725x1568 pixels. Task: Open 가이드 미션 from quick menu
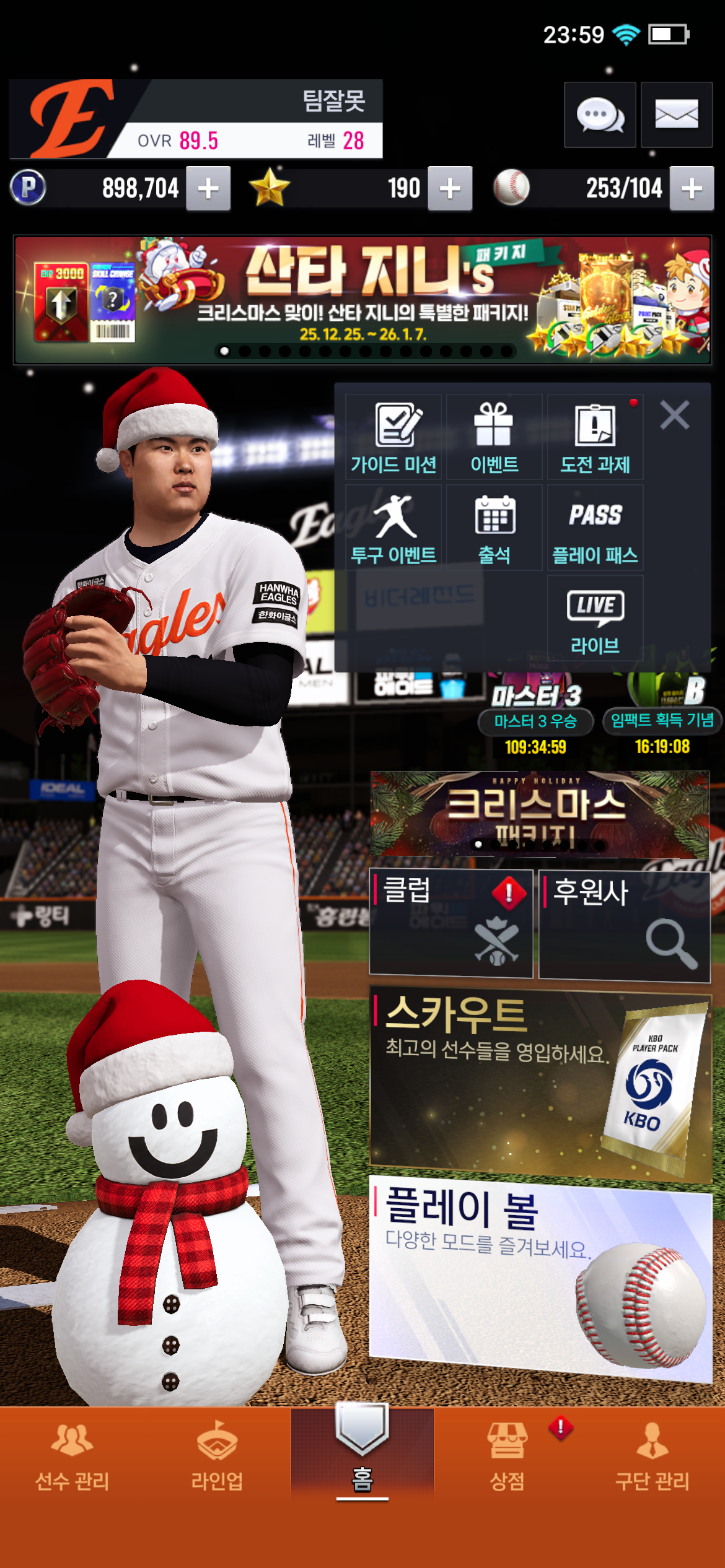[x=393, y=437]
